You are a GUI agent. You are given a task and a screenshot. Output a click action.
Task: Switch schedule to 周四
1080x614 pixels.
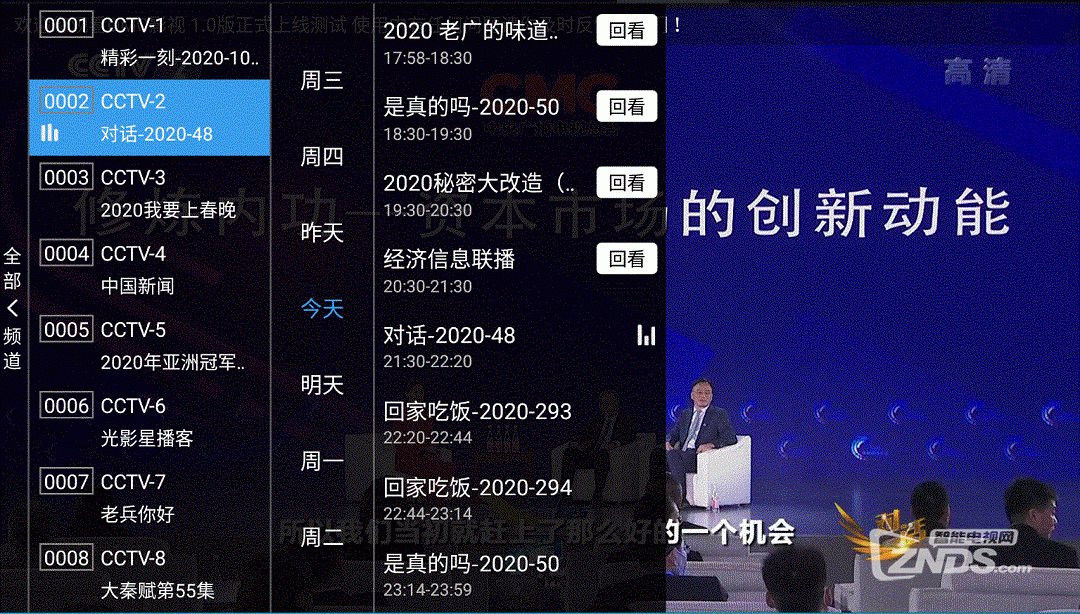322,157
